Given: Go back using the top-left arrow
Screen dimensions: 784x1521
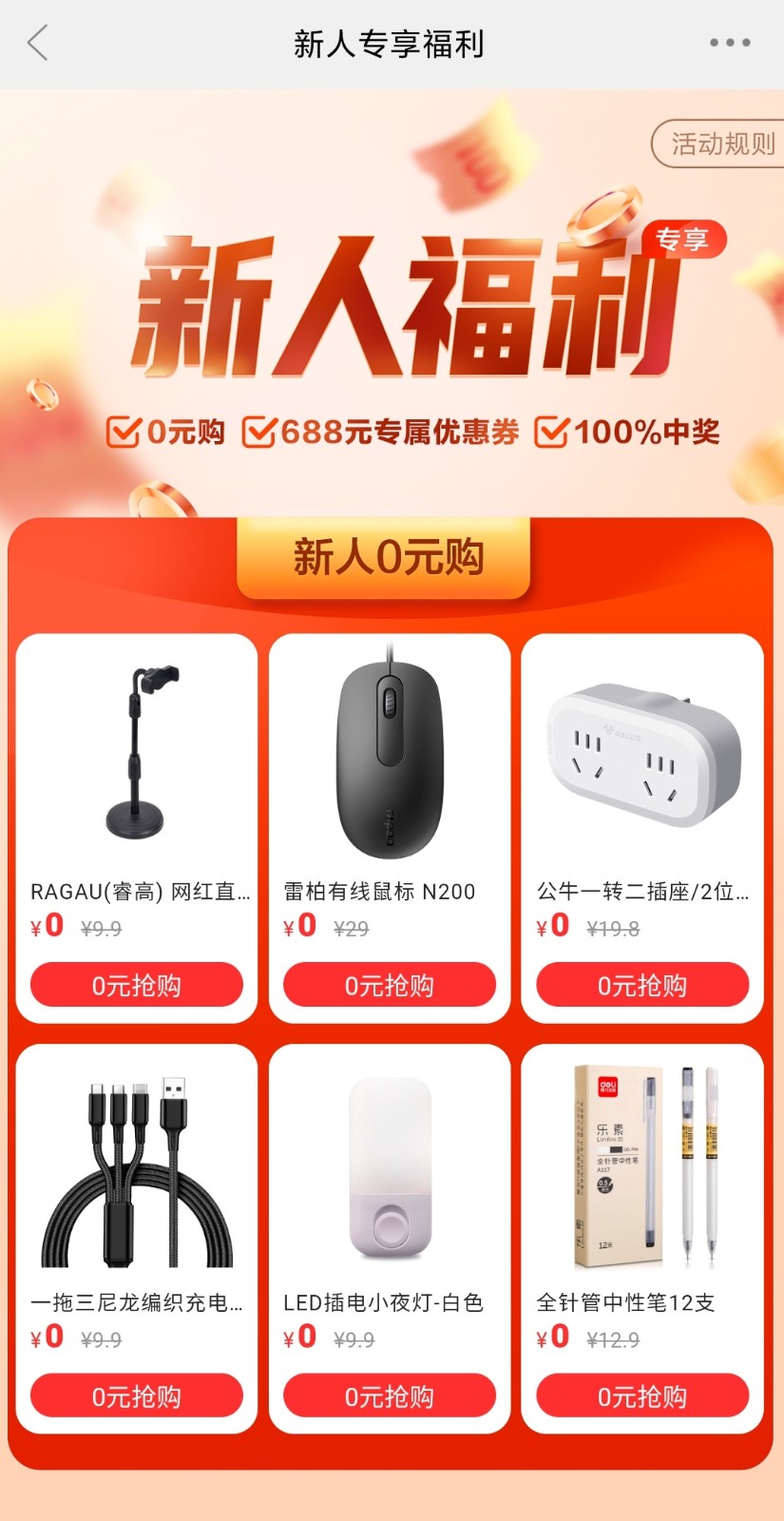Looking at the screenshot, I should coord(38,44).
